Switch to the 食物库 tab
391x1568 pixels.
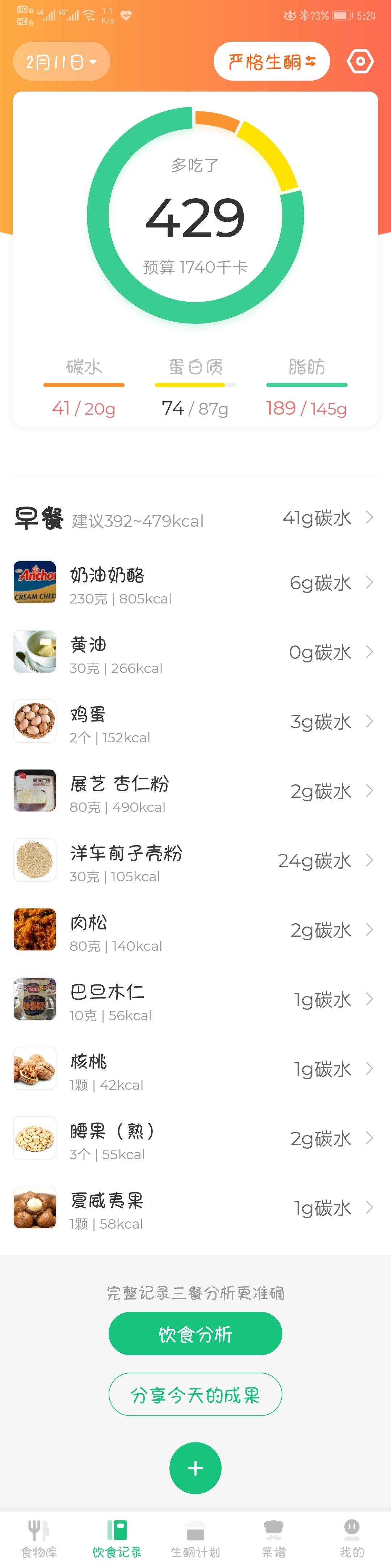click(39, 1538)
